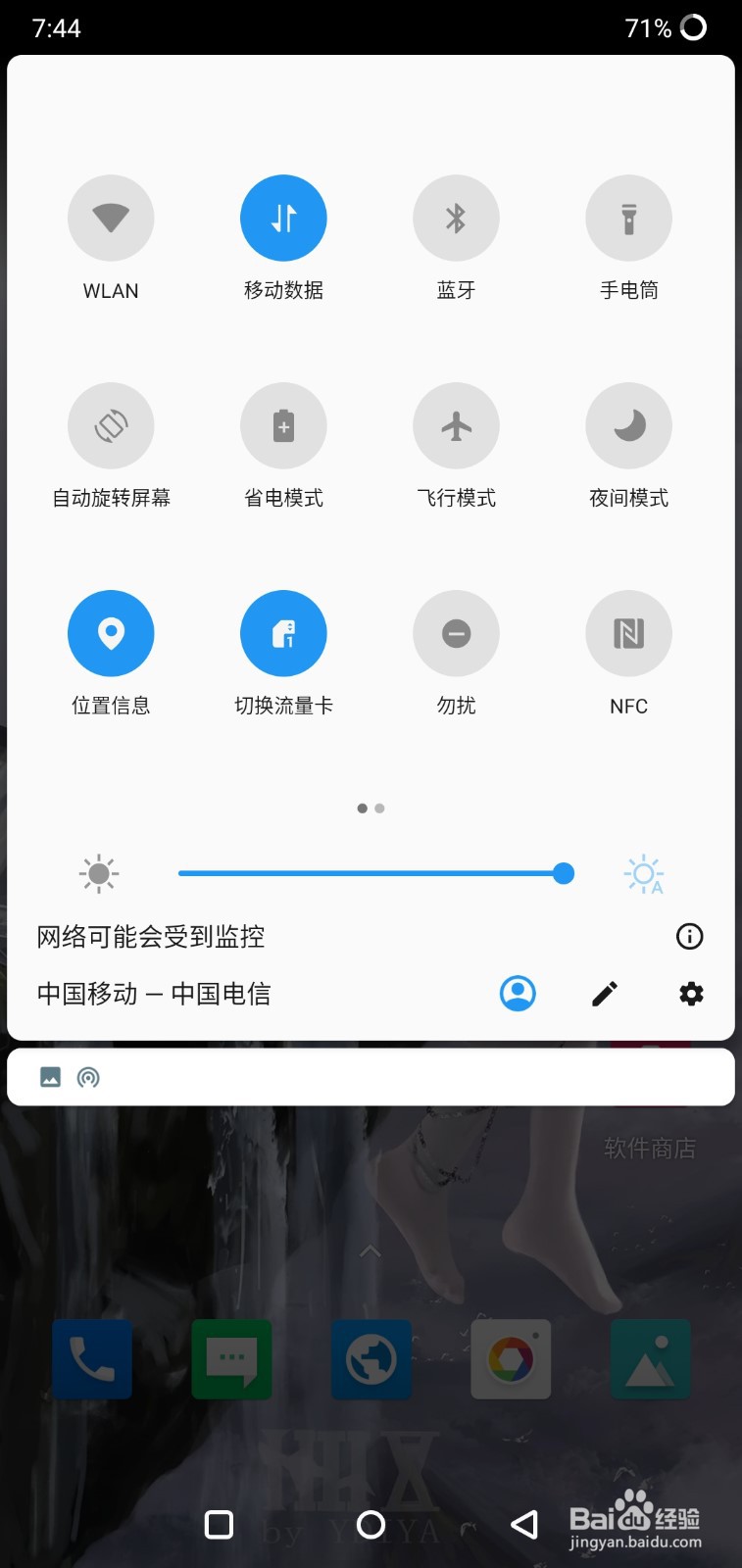The image size is (742, 1568).
Task: Tap the auto-brightness sun icon
Action: click(x=643, y=873)
